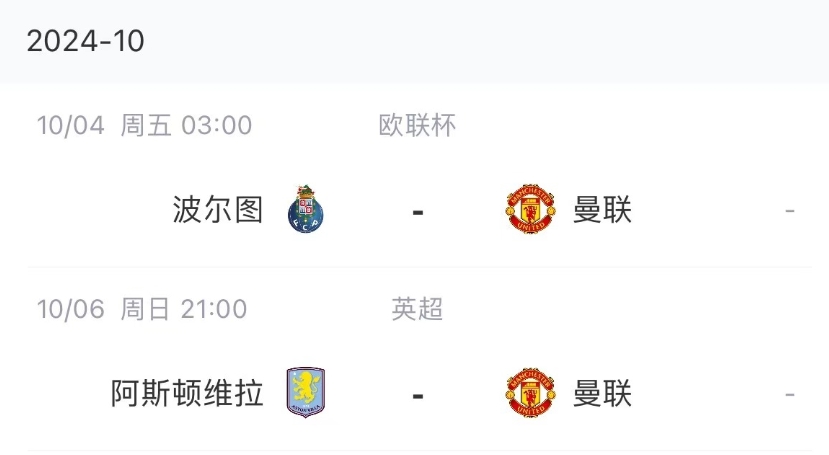Open the 波尔图 vs 曼联 match on 10/04
The width and height of the screenshot is (829, 455).
click(x=417, y=211)
